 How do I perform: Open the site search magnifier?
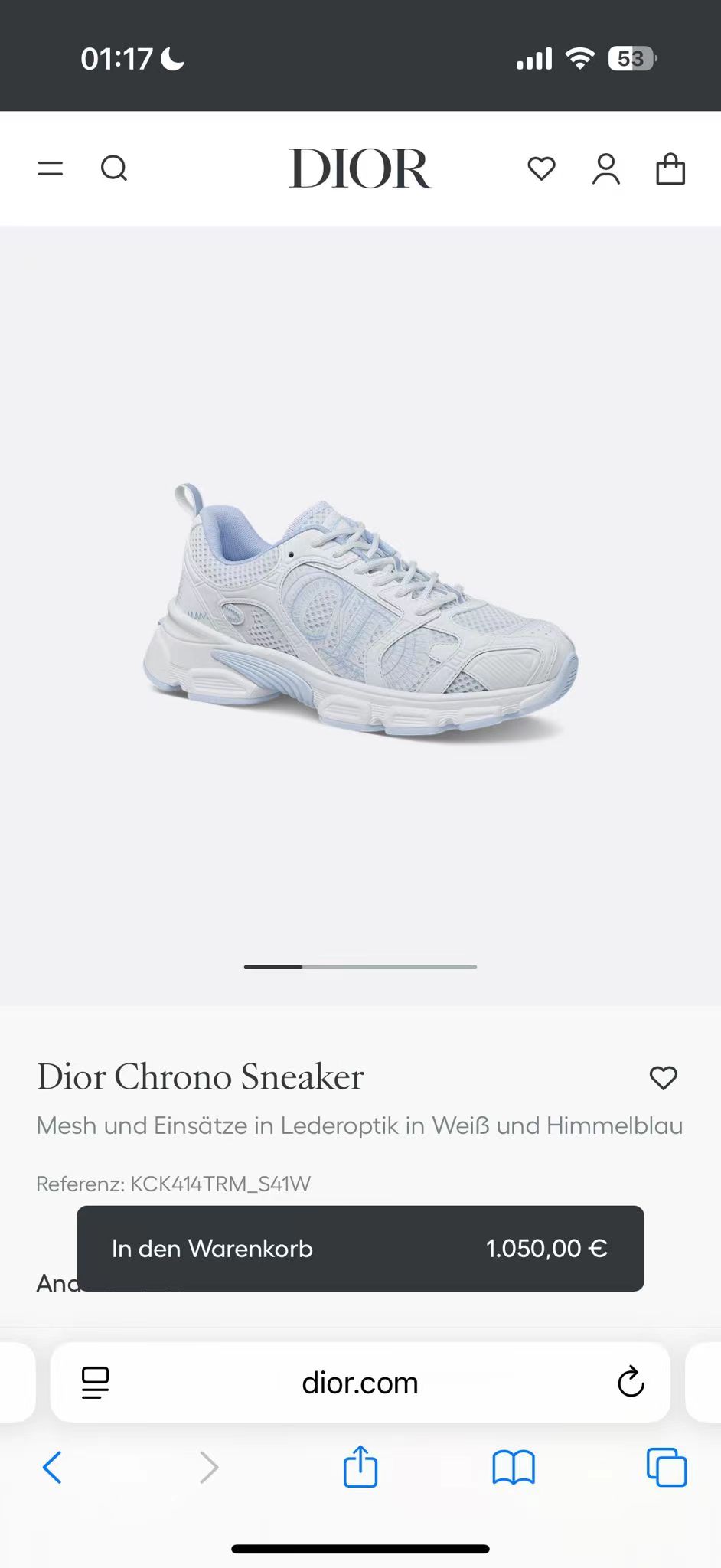114,168
